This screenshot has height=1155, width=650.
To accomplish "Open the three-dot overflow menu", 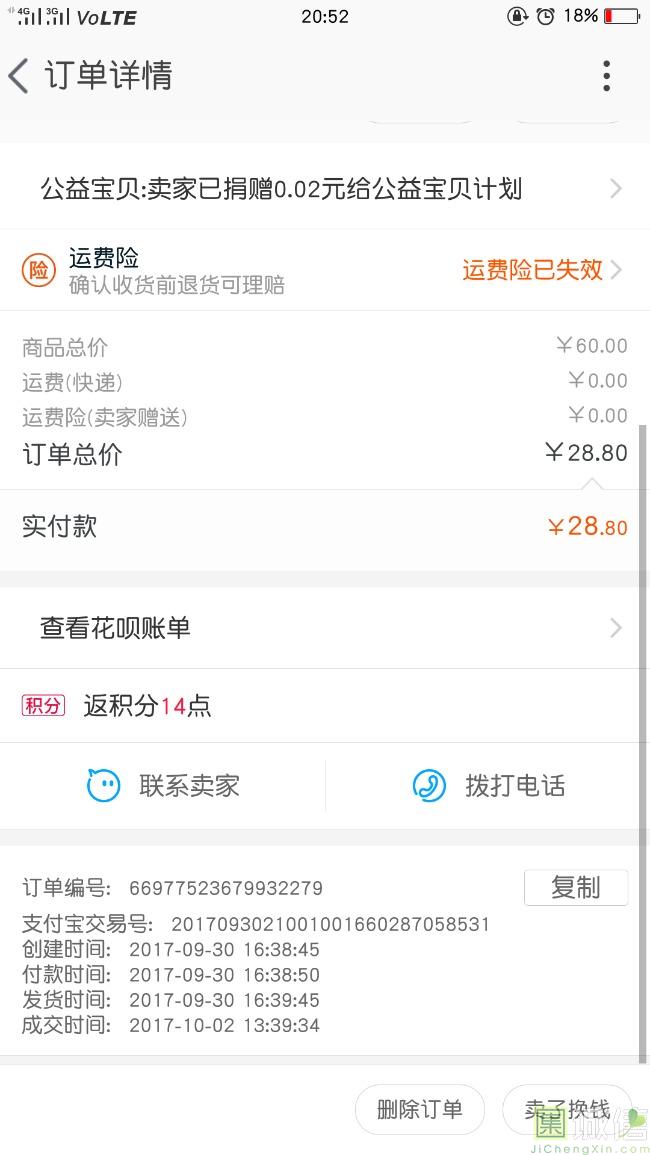I will tap(606, 76).
